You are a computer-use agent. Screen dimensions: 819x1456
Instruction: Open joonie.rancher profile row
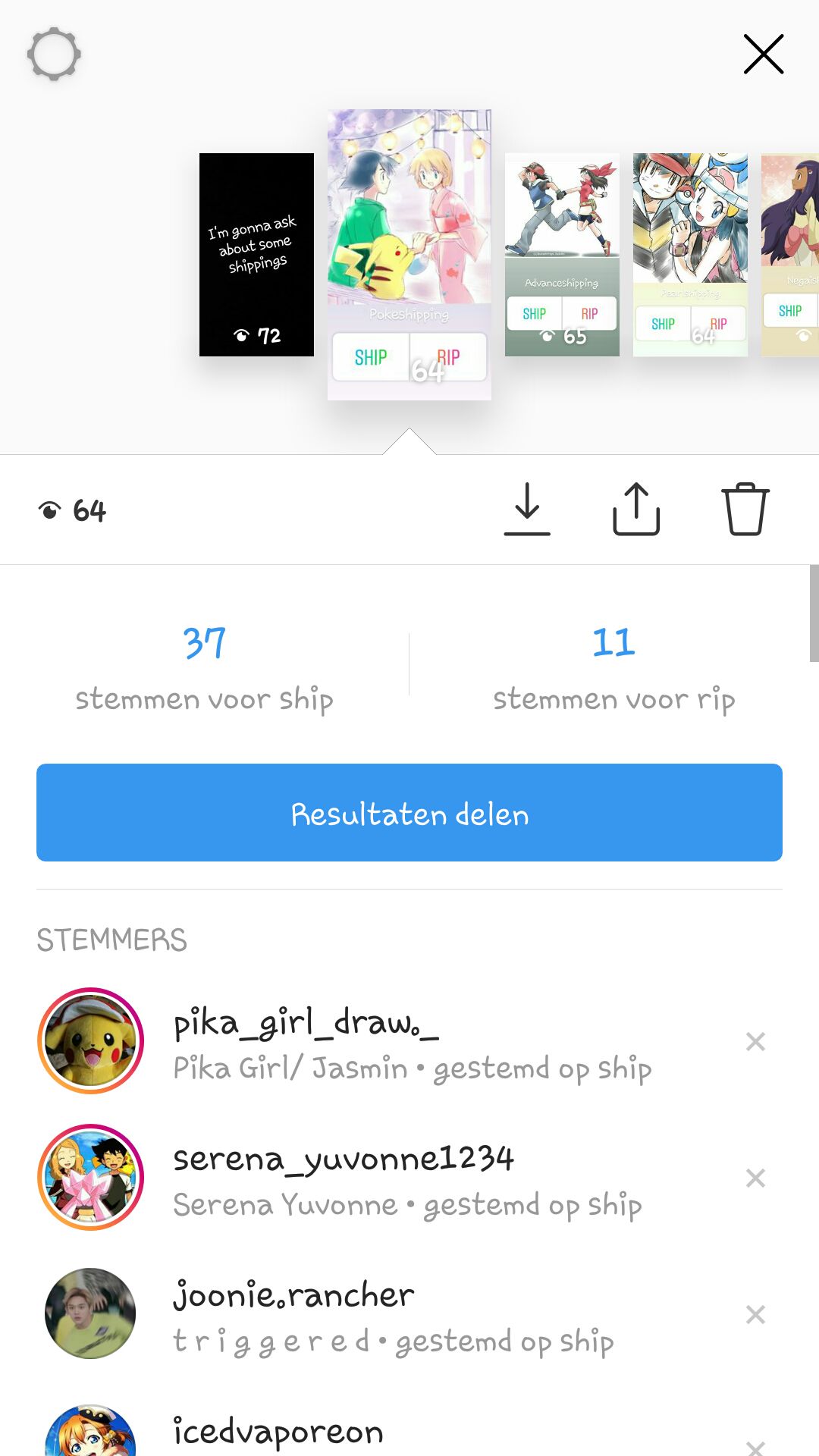409,1314
